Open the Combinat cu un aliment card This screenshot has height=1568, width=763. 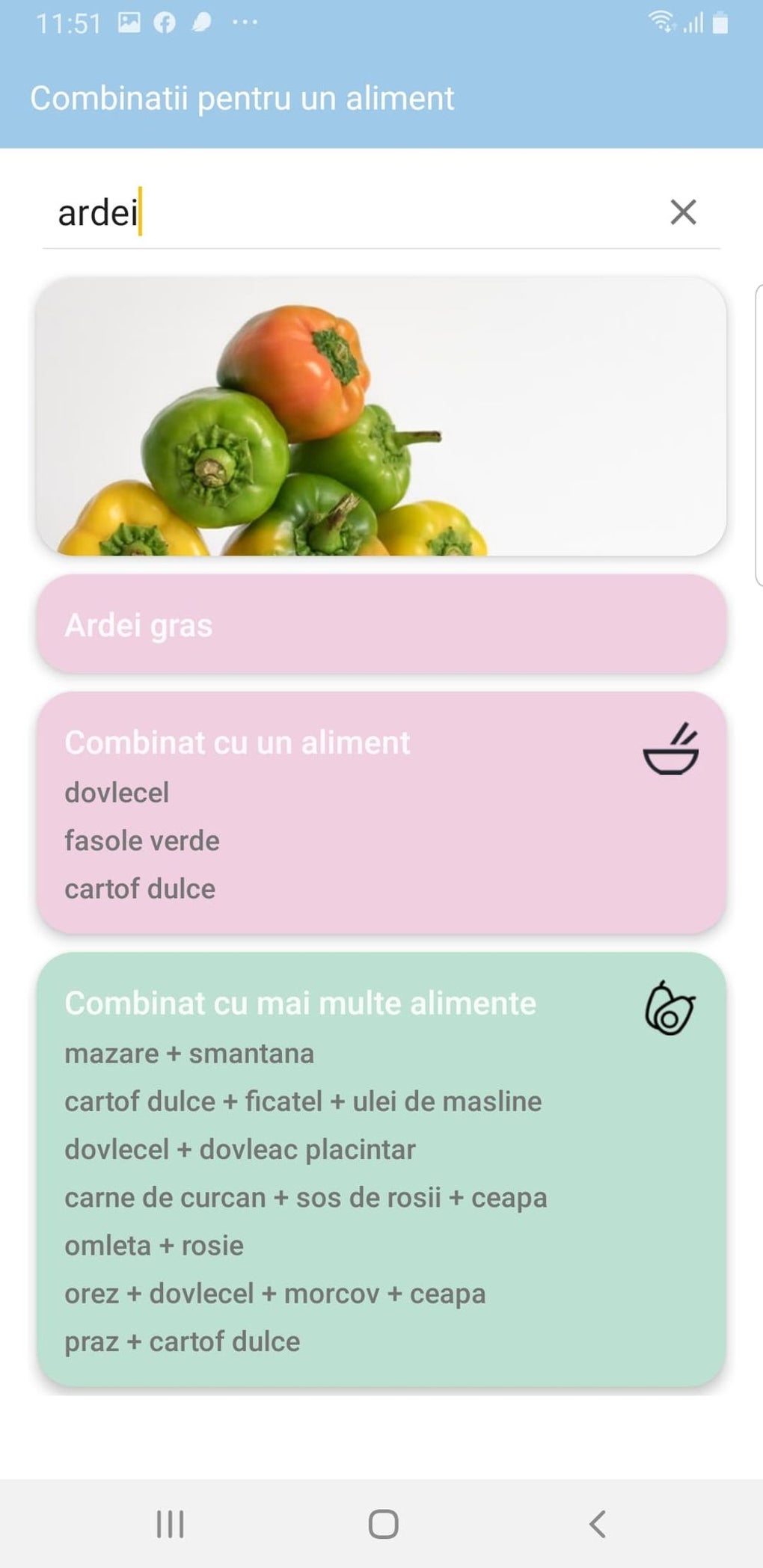(381, 813)
